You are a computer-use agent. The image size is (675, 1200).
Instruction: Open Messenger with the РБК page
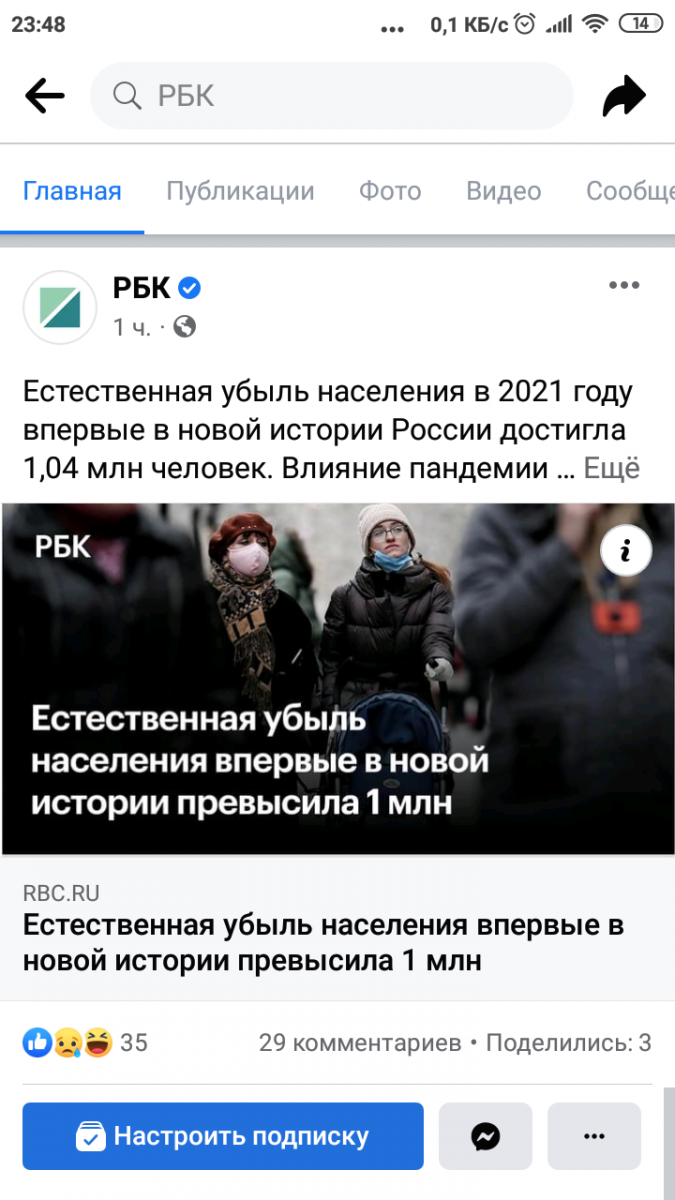[x=486, y=1136]
